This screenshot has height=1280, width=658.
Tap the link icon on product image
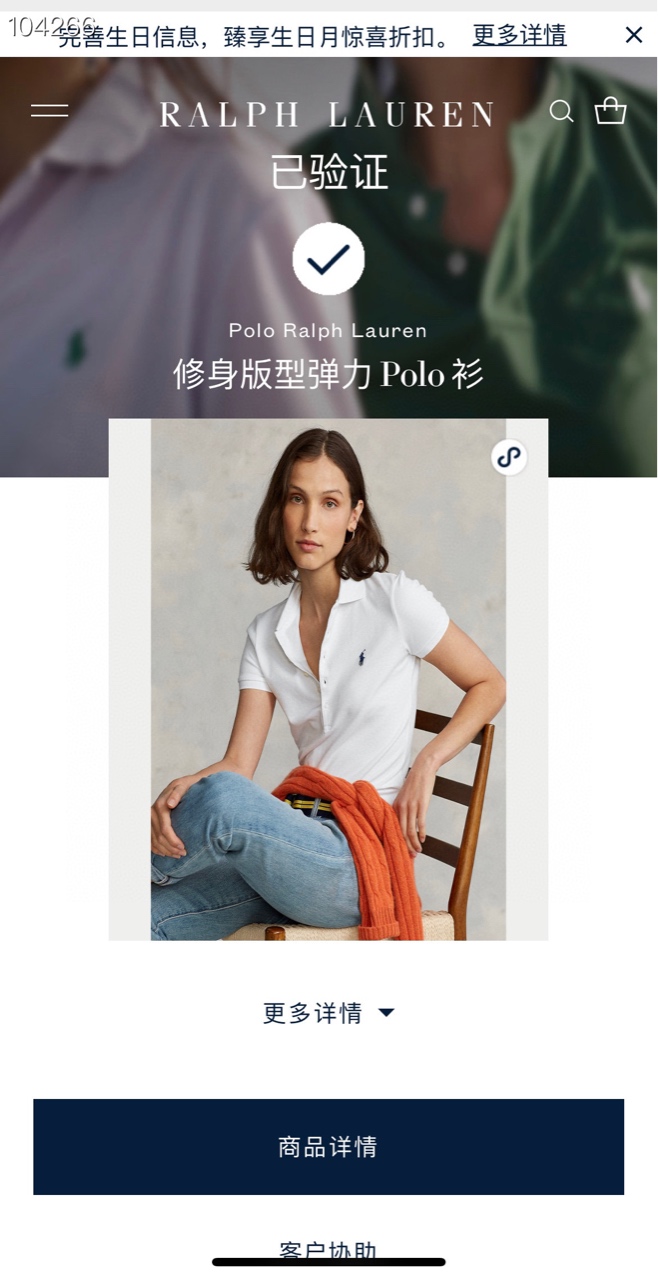(x=509, y=457)
